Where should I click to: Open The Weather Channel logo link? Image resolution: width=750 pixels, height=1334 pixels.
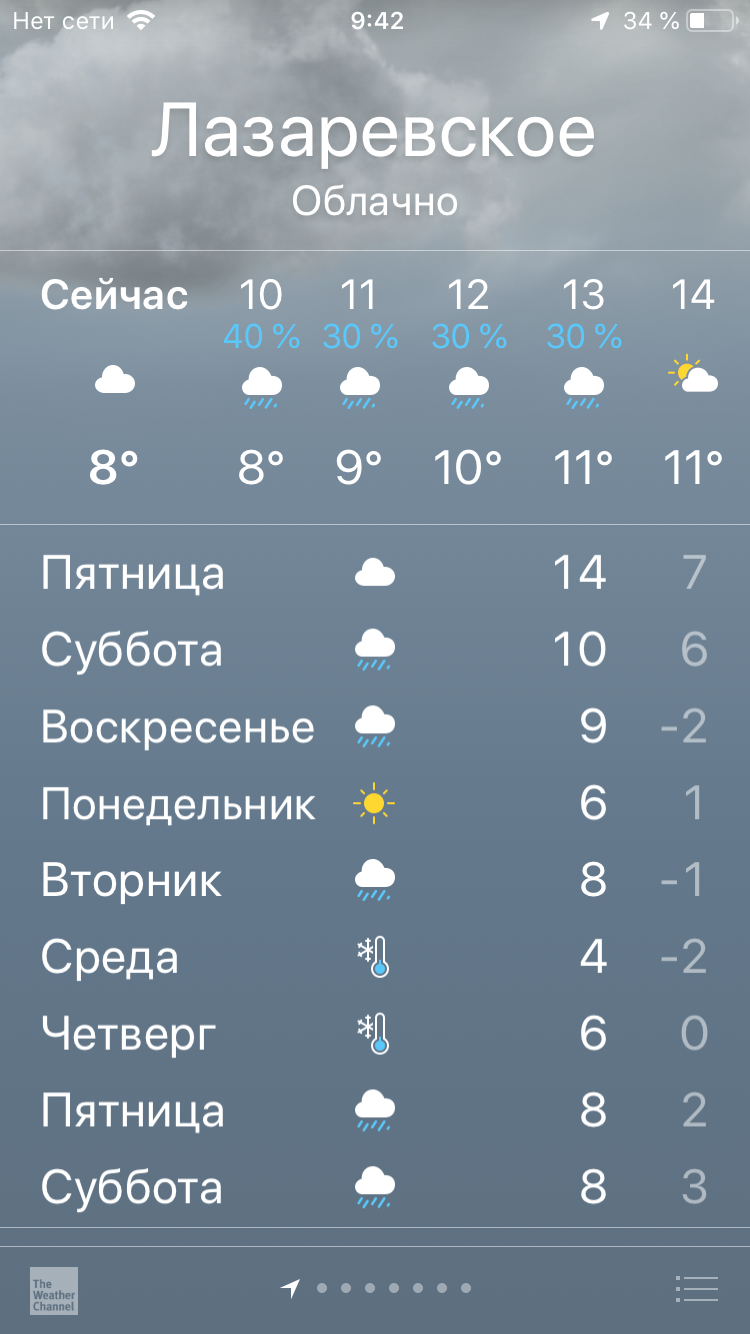pos(54,1290)
